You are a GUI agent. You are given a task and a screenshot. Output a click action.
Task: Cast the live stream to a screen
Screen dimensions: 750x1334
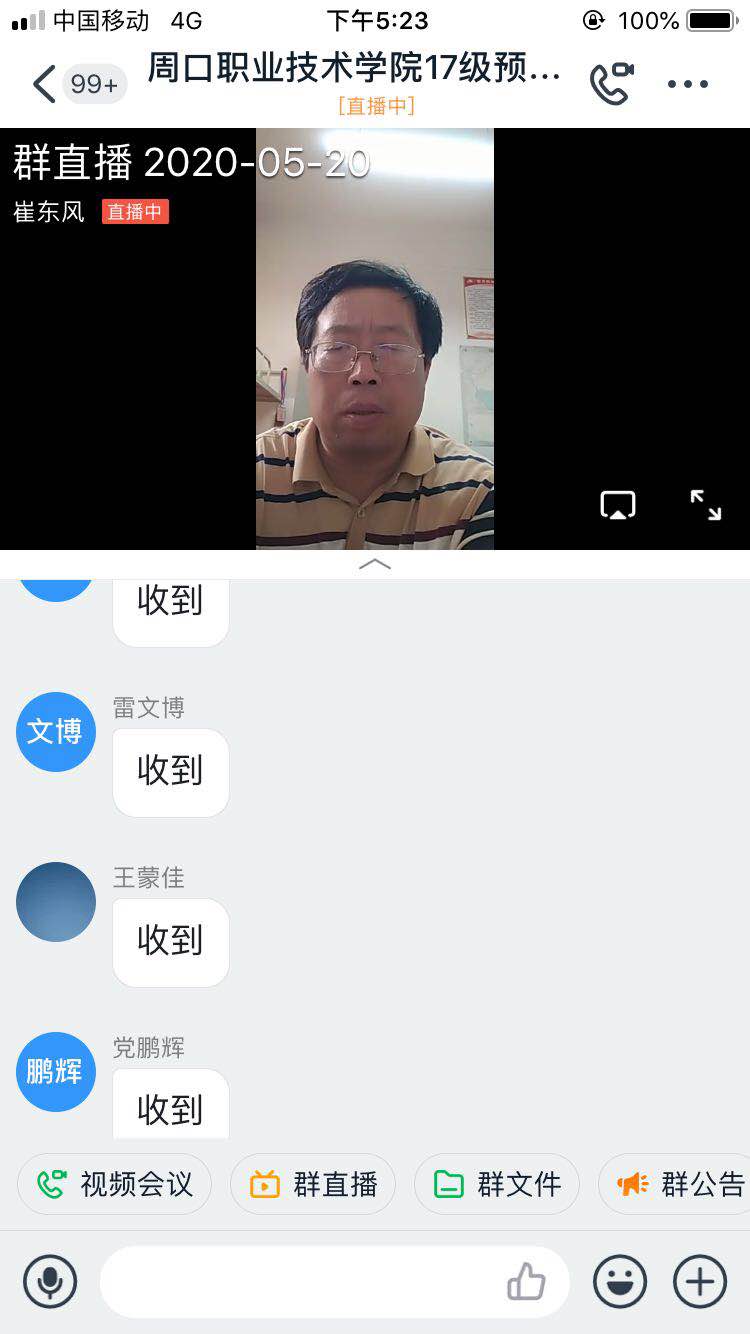(618, 505)
